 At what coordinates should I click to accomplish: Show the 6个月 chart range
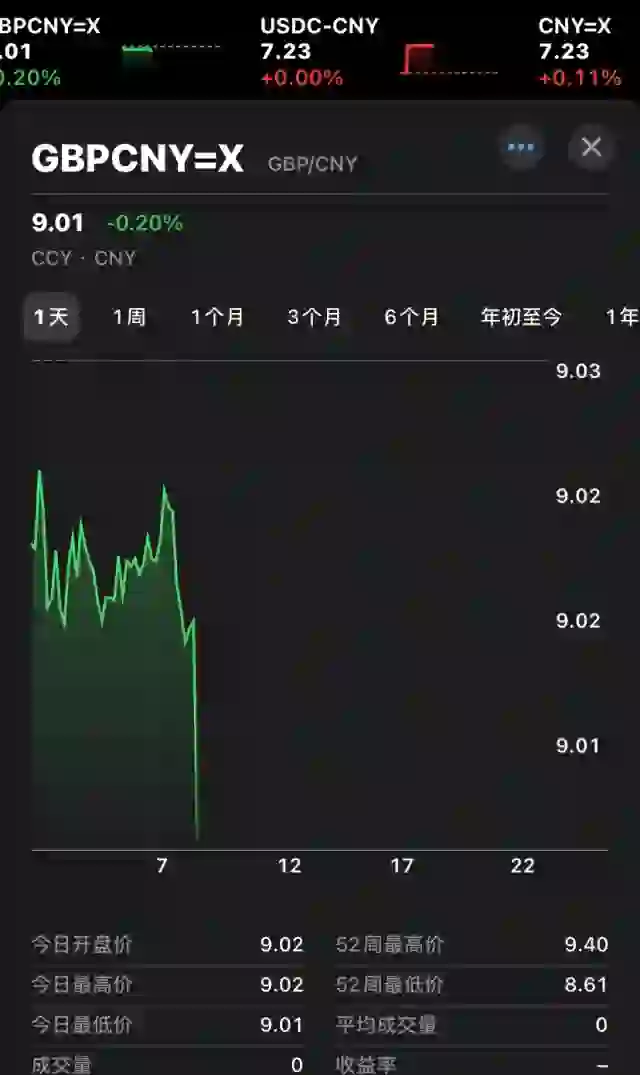pyautogui.click(x=411, y=317)
